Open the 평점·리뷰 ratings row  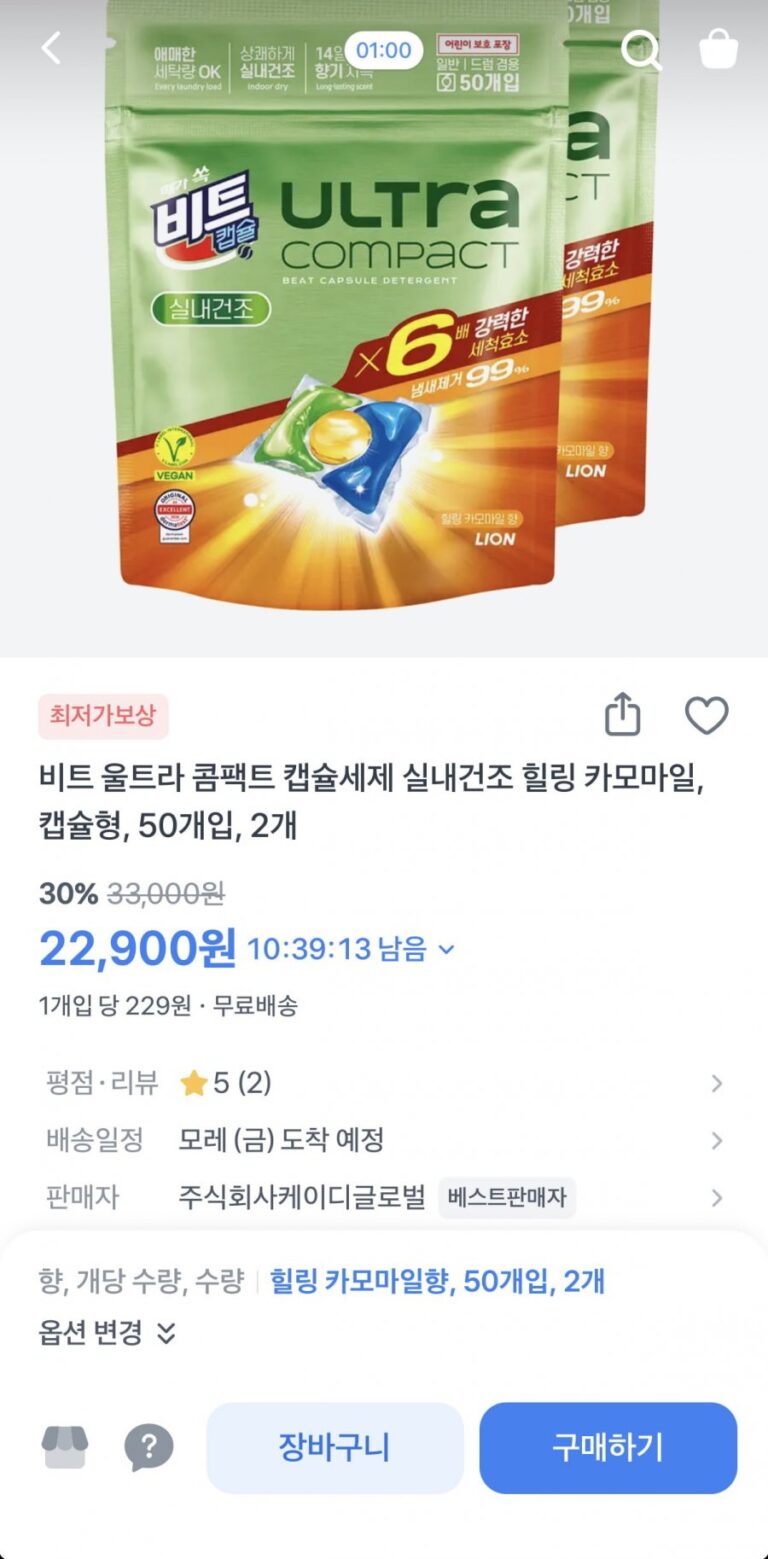384,1083
